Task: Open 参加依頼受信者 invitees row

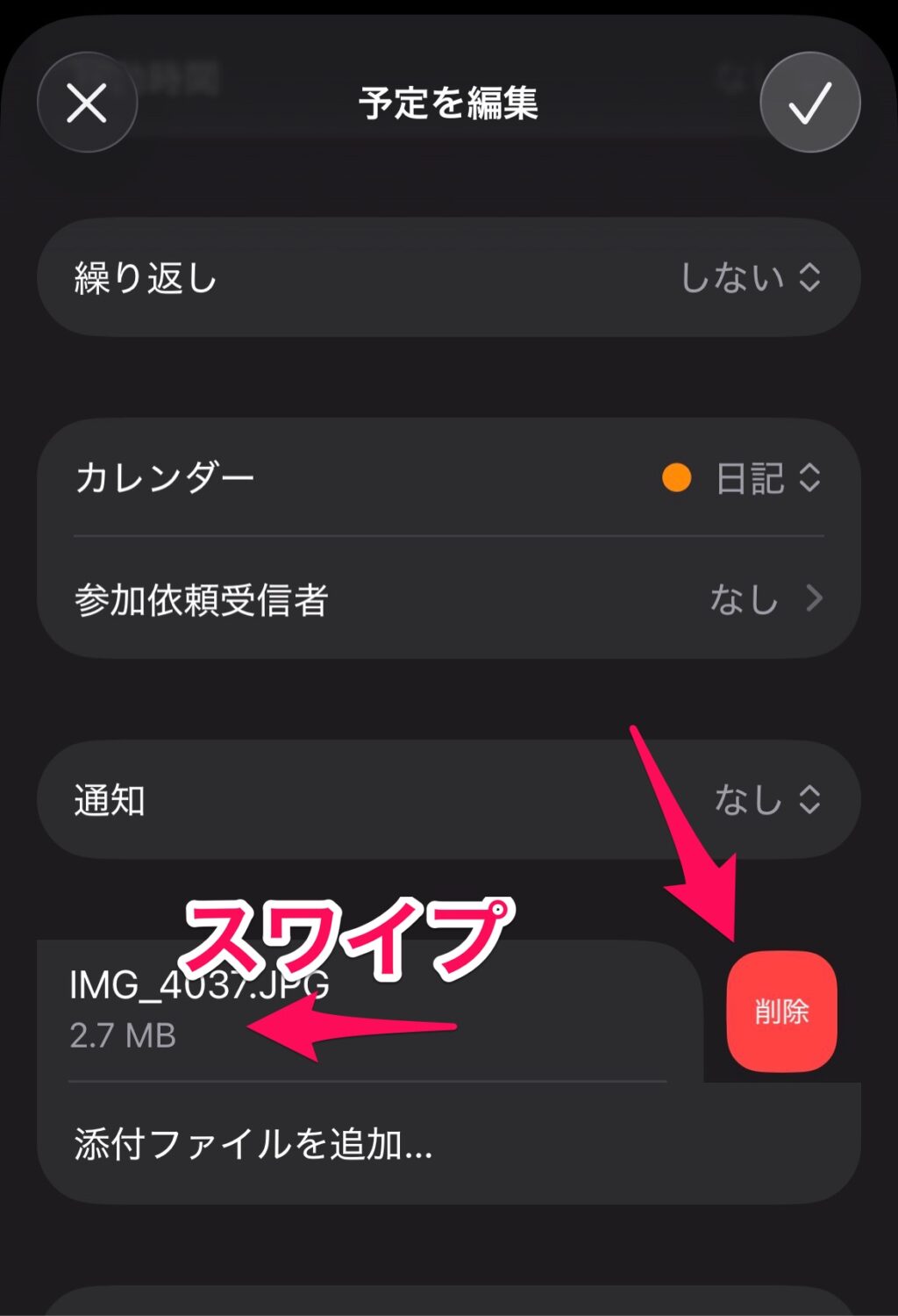Action: pos(448,600)
